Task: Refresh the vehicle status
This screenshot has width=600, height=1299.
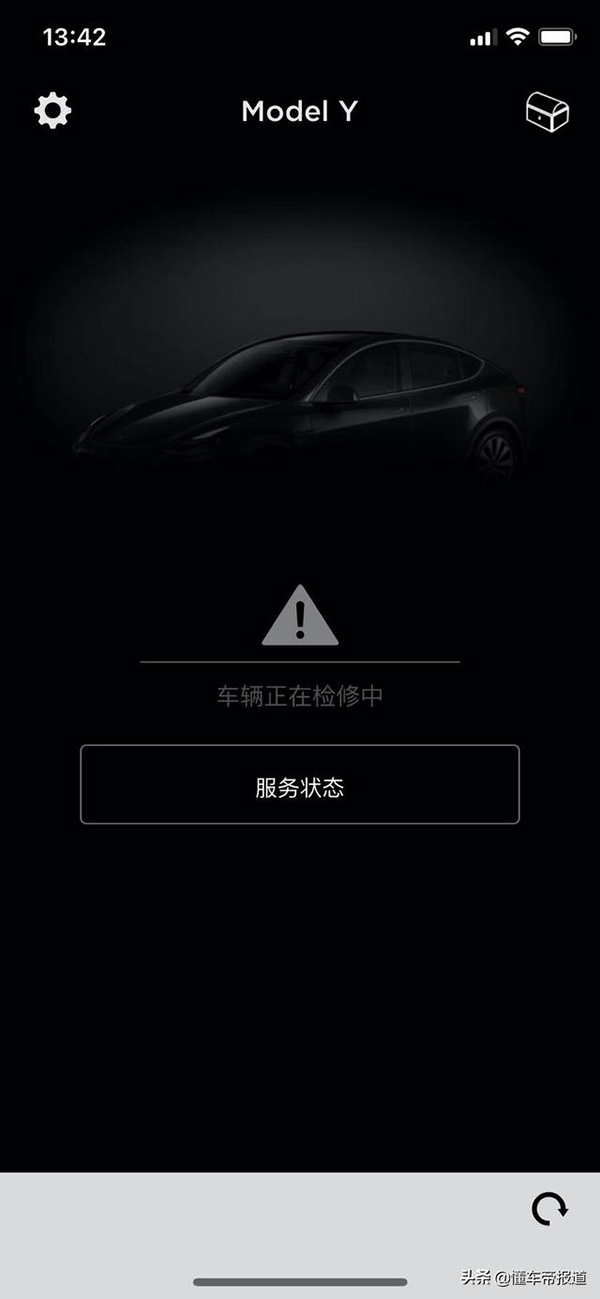Action: coord(549,1210)
